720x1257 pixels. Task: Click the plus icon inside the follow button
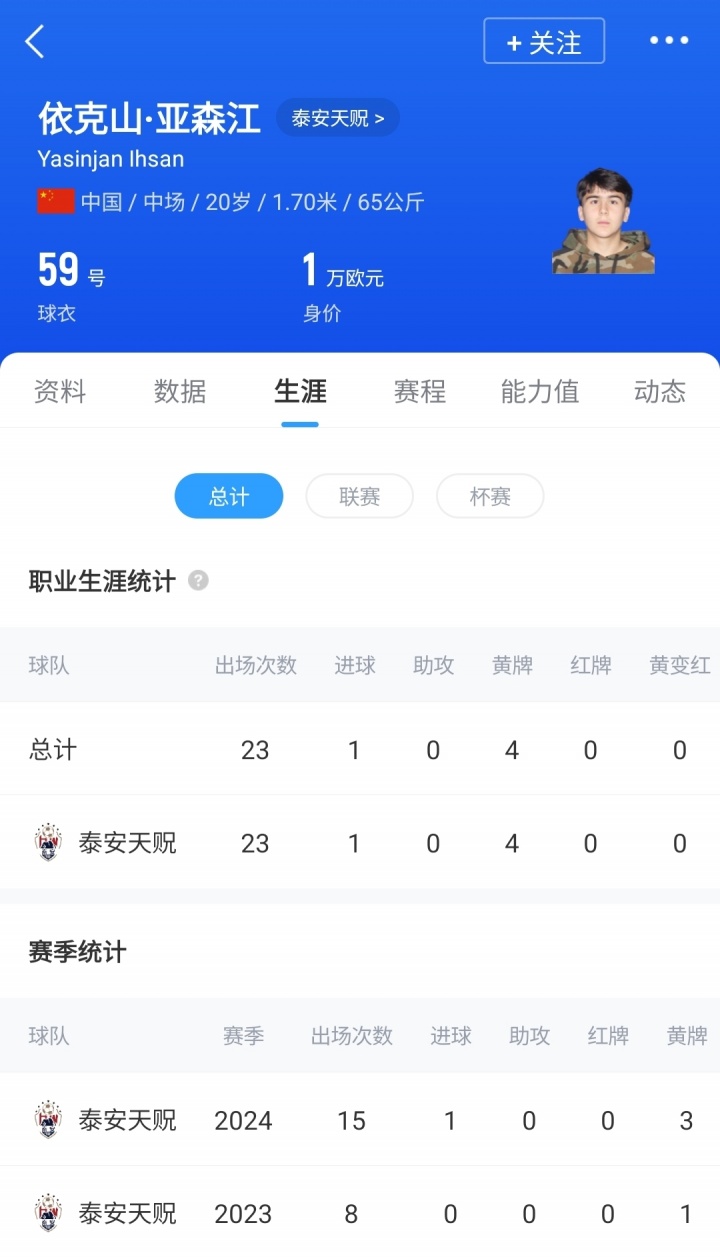tap(515, 41)
